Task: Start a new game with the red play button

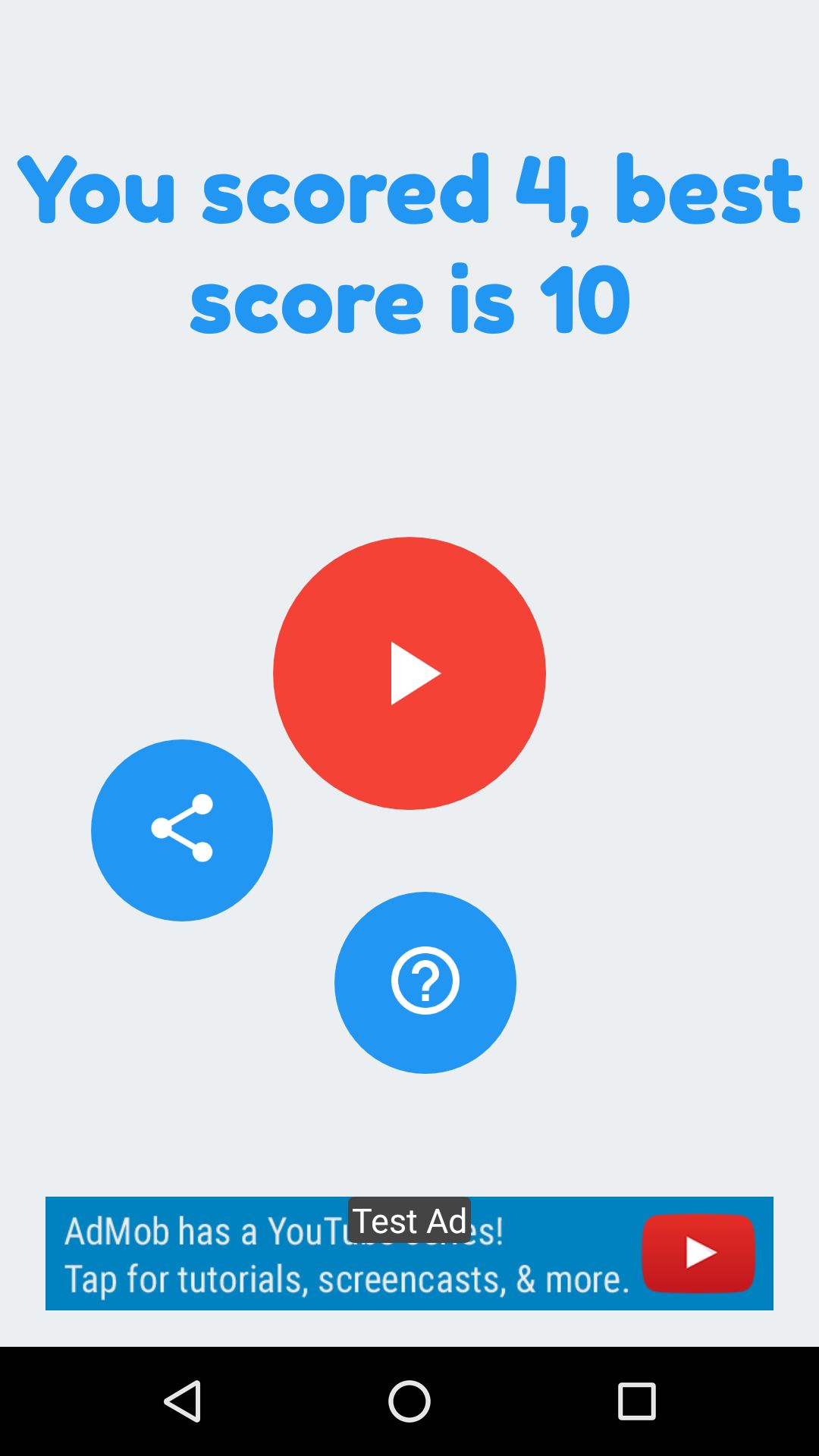Action: click(x=409, y=673)
